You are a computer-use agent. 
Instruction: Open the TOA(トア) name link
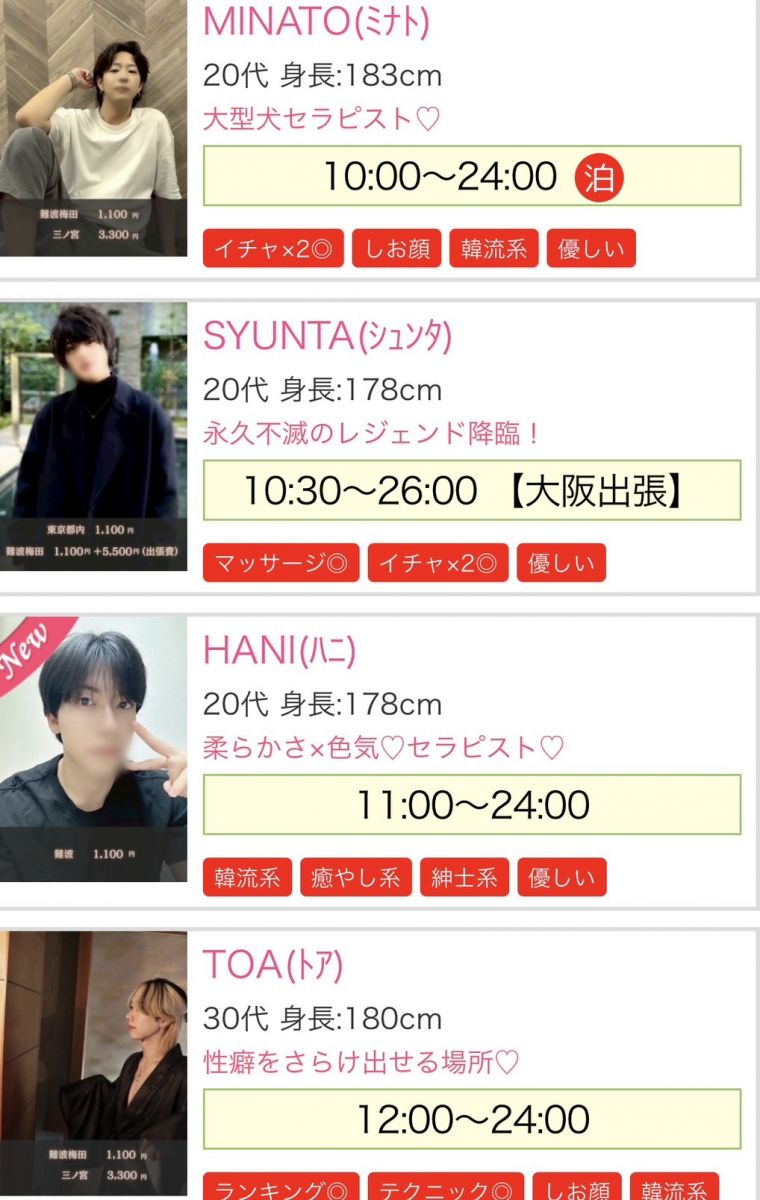point(273,965)
